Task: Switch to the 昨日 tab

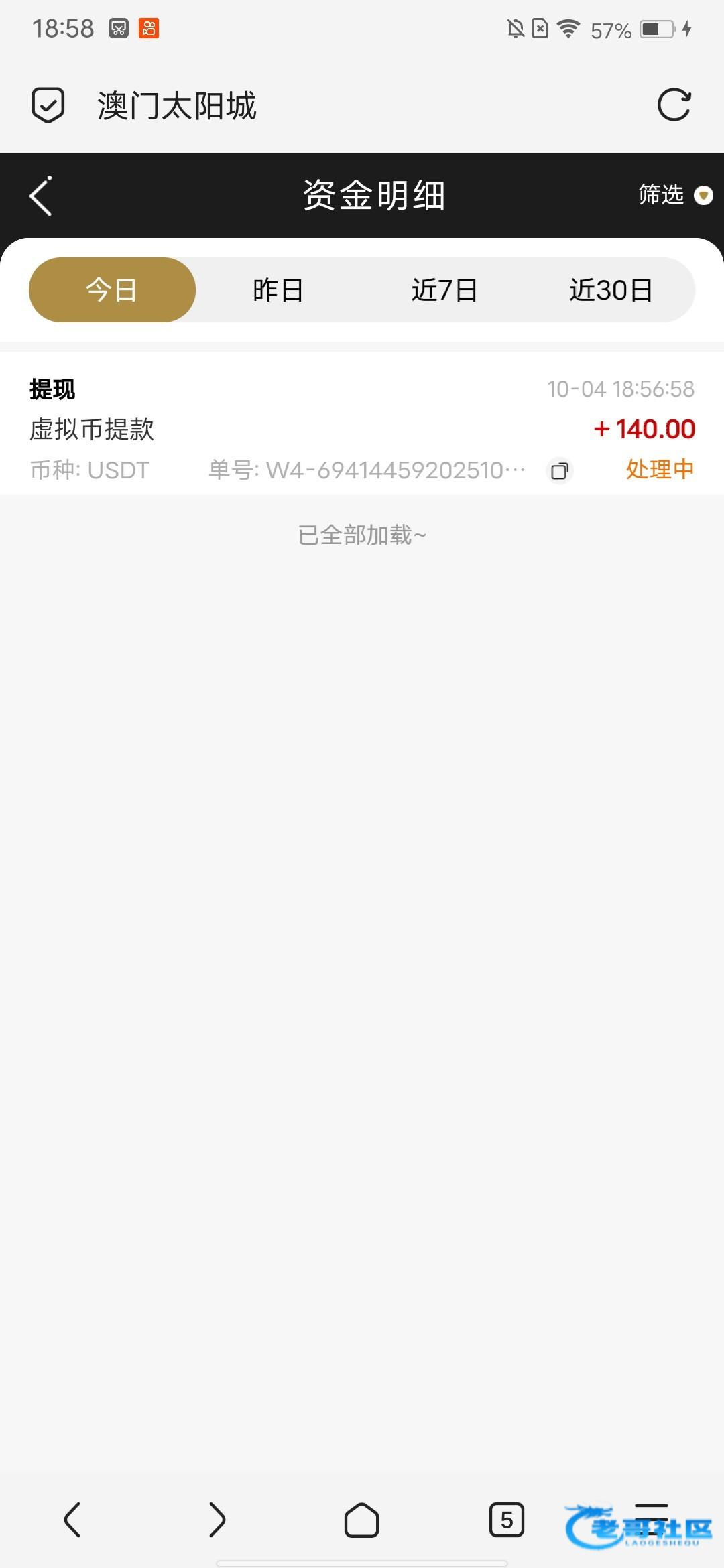Action: (278, 290)
